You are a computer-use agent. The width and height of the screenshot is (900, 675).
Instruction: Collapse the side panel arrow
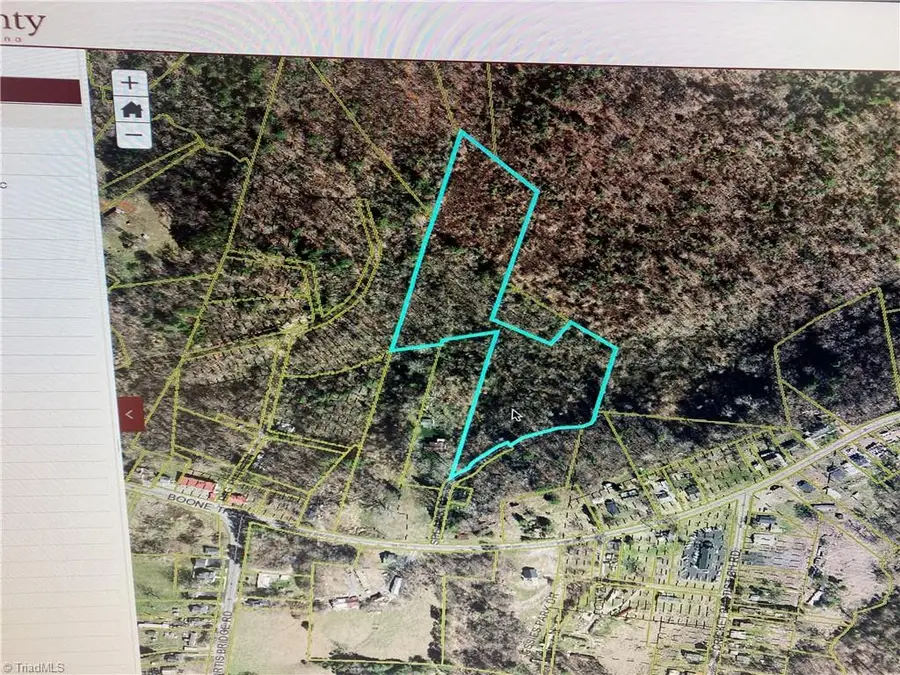point(131,413)
